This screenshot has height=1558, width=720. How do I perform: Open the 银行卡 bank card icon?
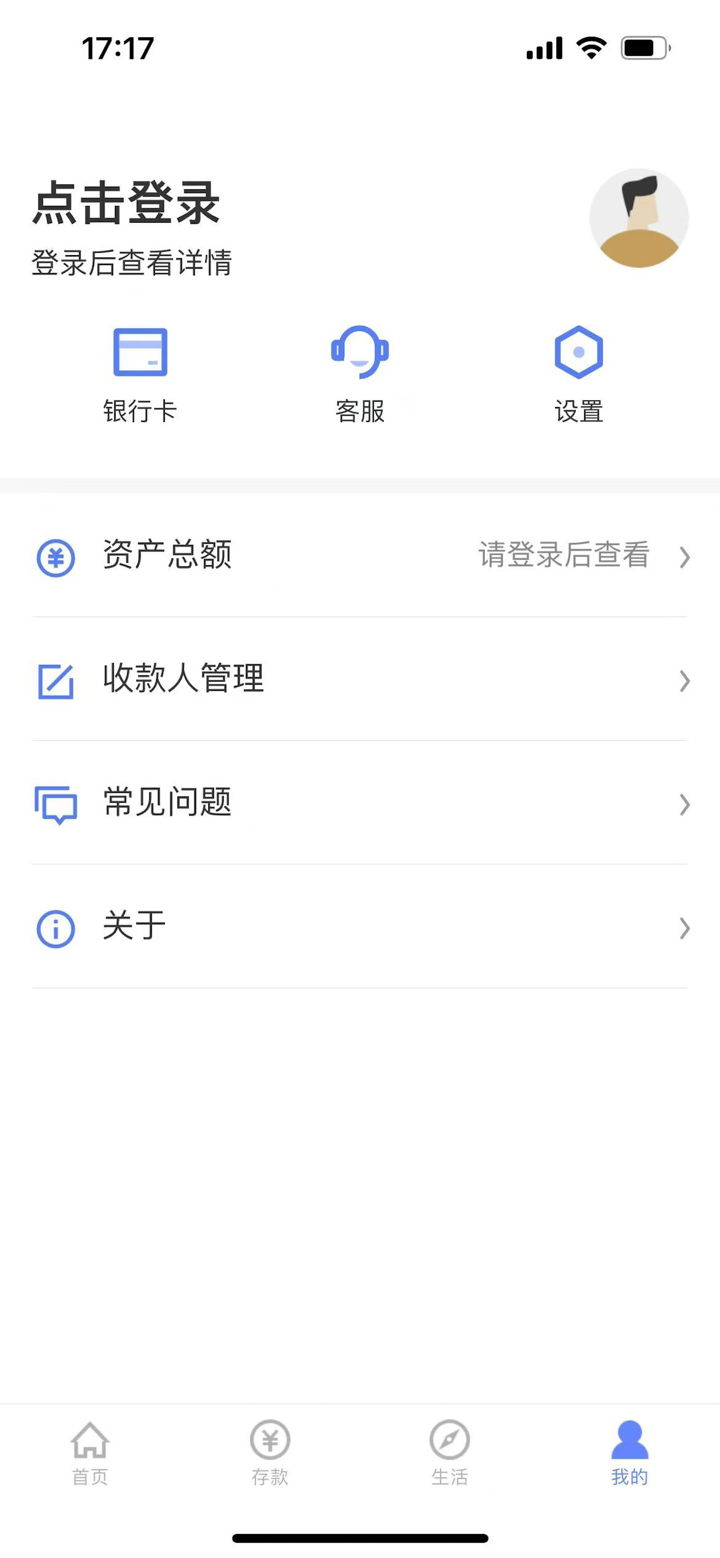(140, 352)
